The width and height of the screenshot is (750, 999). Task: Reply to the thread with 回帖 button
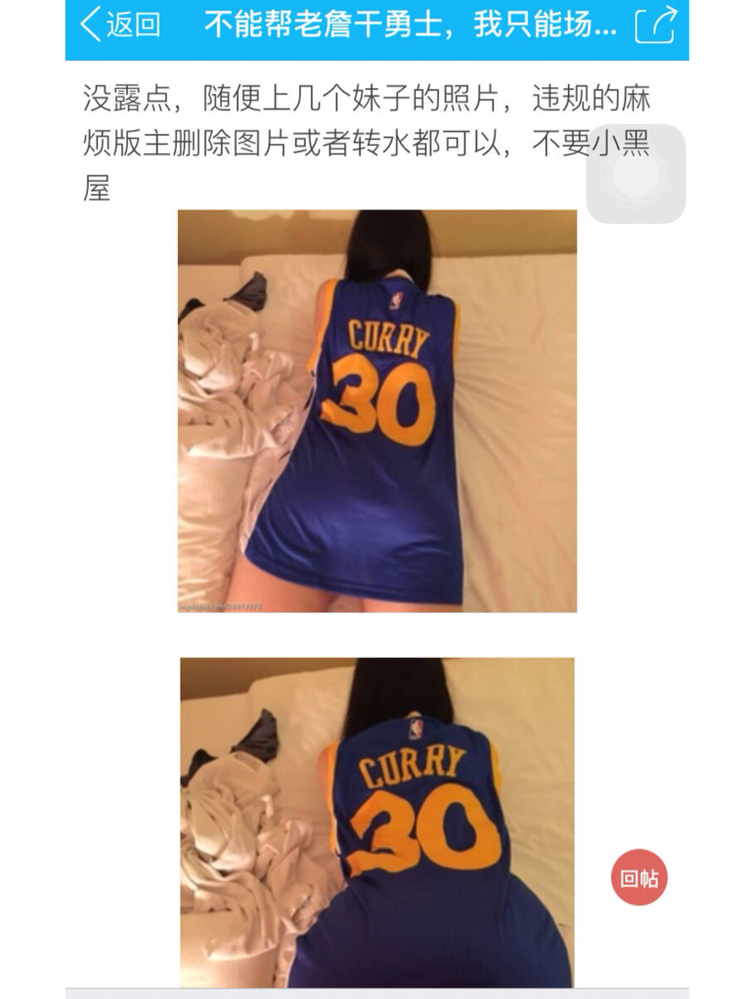(x=639, y=877)
